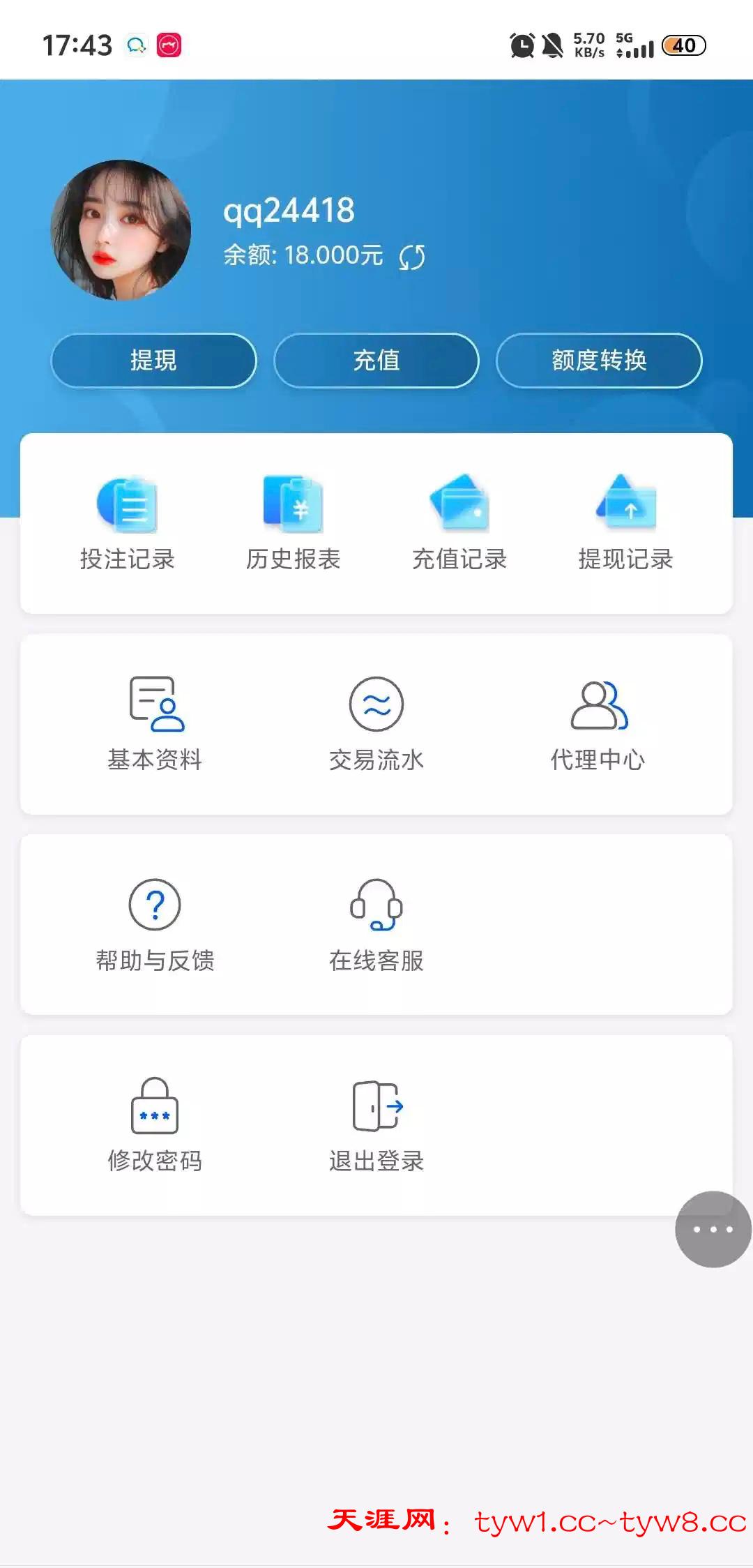Tap the profile avatar picture
The height and width of the screenshot is (1568, 753).
coord(121,230)
